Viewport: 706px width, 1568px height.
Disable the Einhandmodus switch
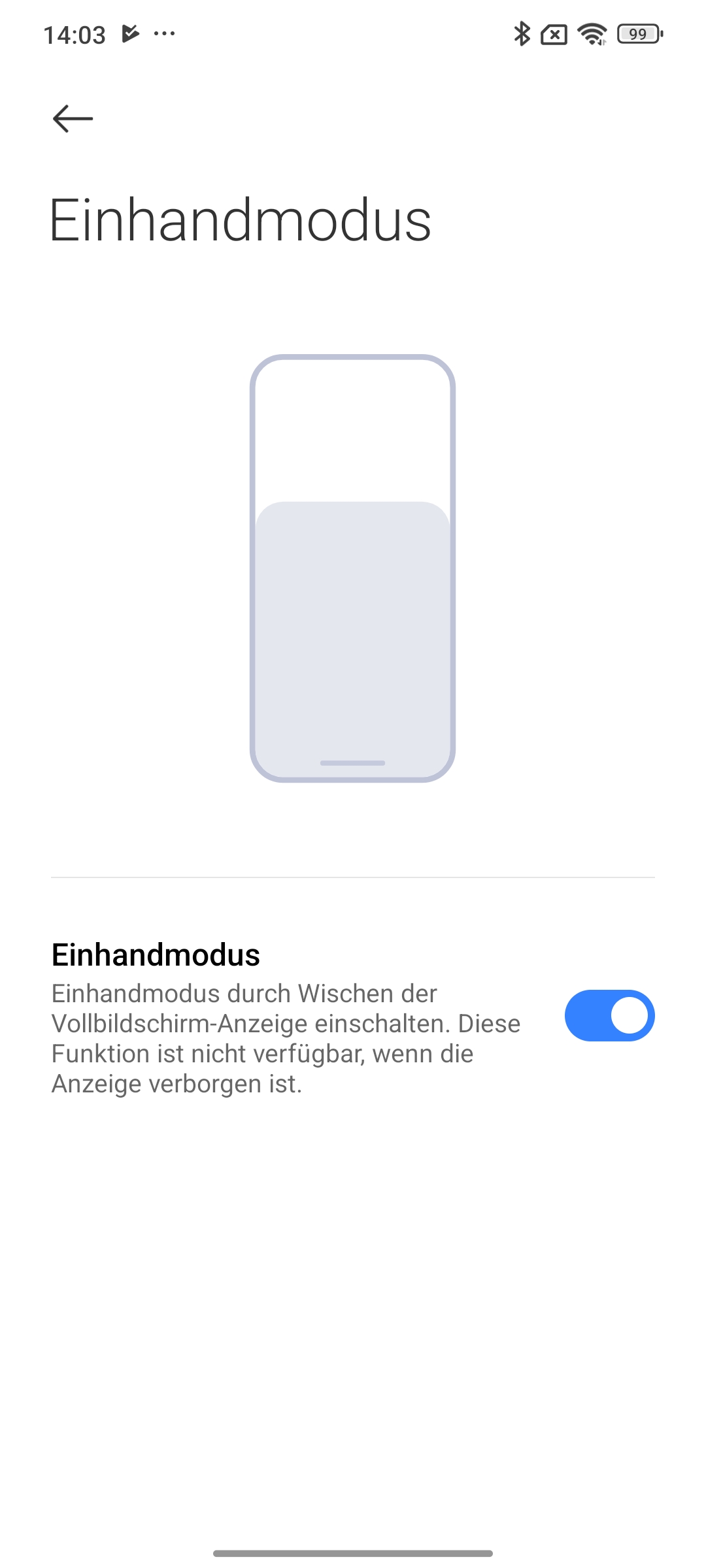pyautogui.click(x=609, y=1015)
